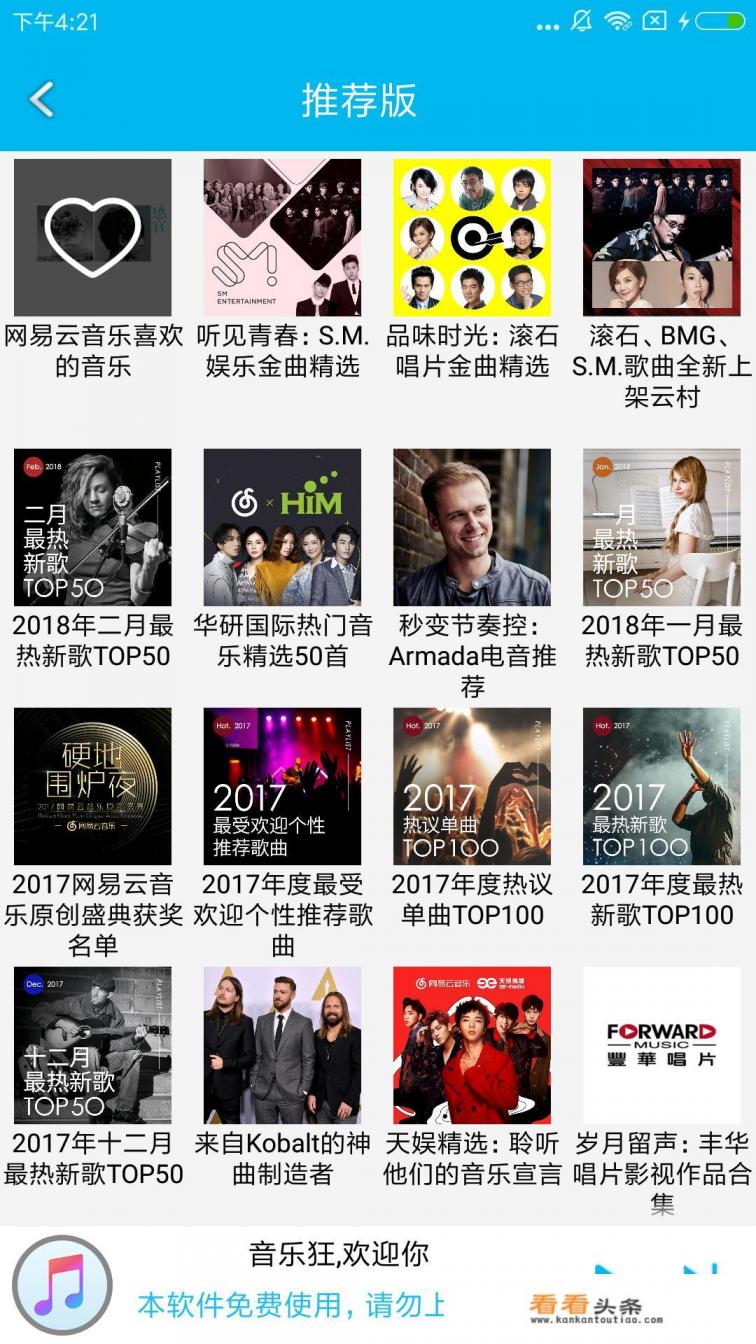Open 听见青春:S.M.娱乐金曲精选 playlist
Image resolution: width=756 pixels, height=1344 pixels.
282,238
